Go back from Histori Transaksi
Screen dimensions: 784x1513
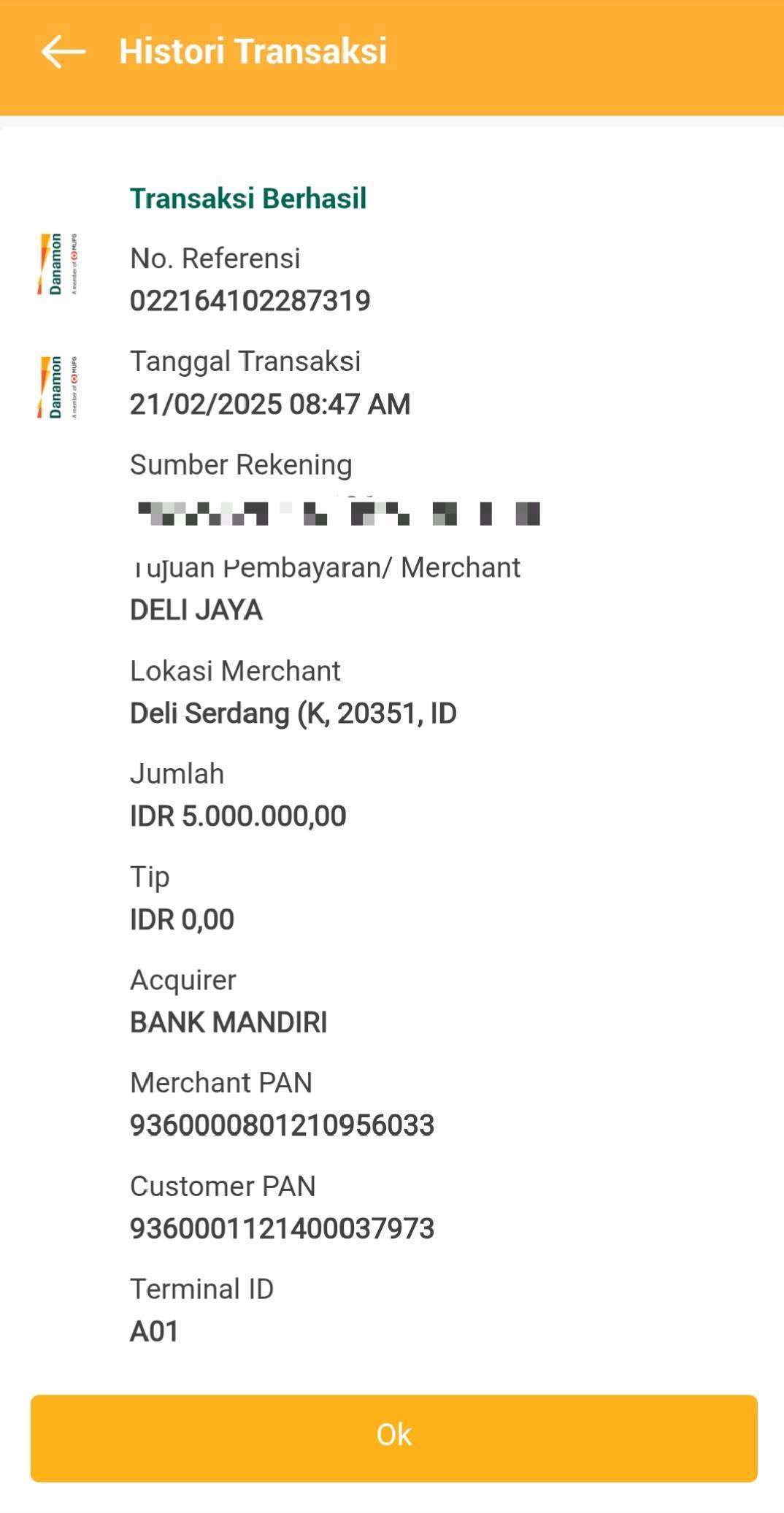[x=64, y=52]
